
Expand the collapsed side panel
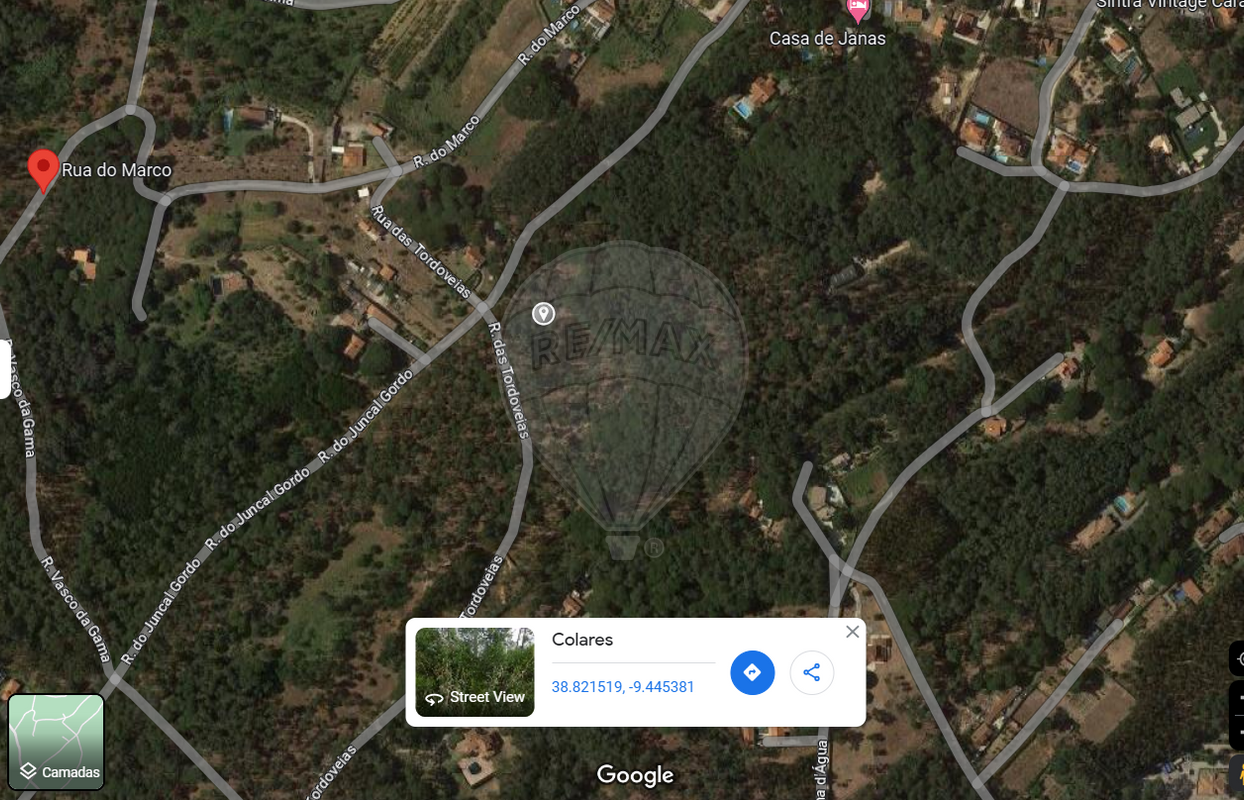[4, 369]
